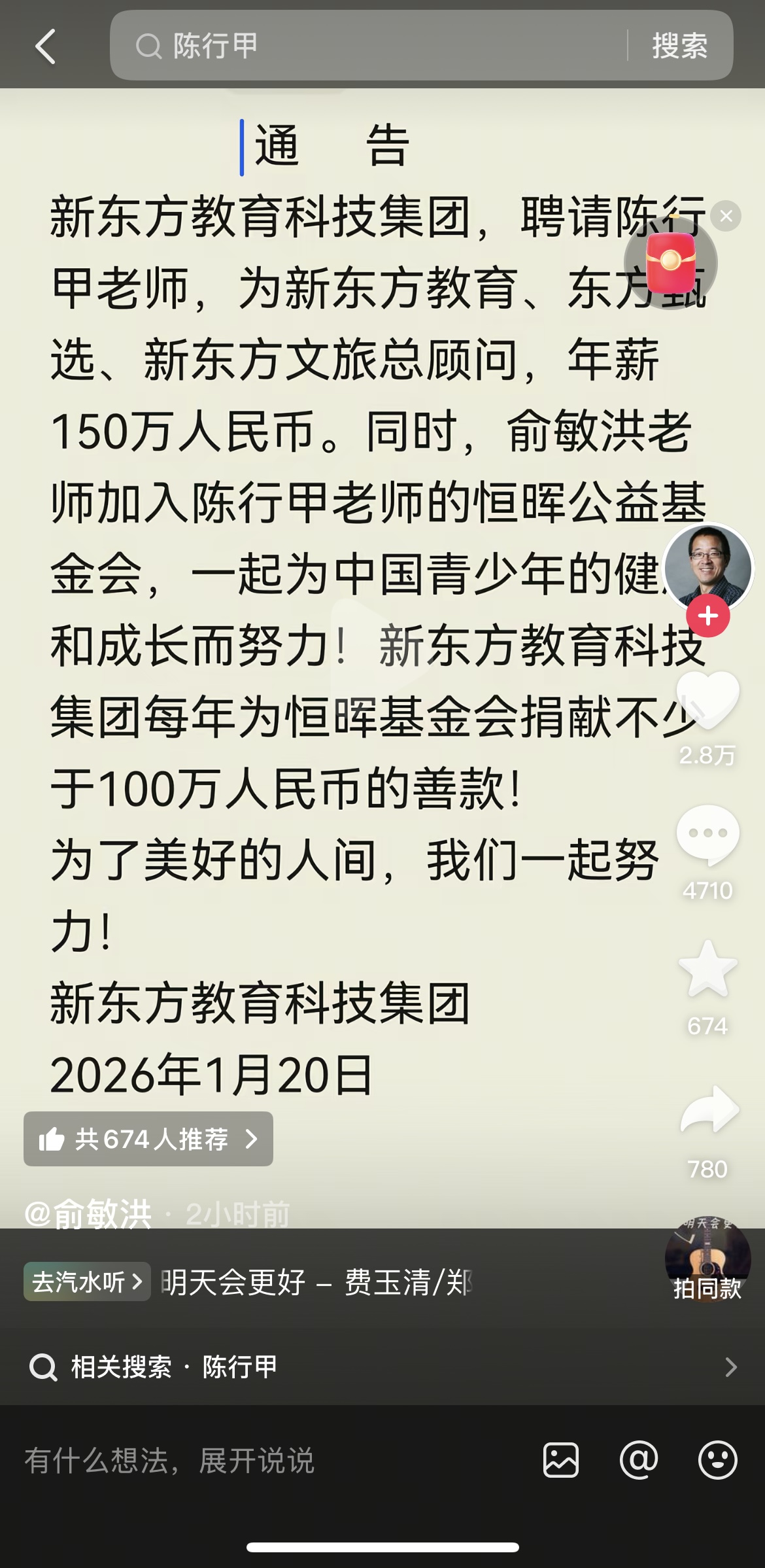Dismiss the red envelope with the X
Screen dimensions: 765x1568
[726, 218]
